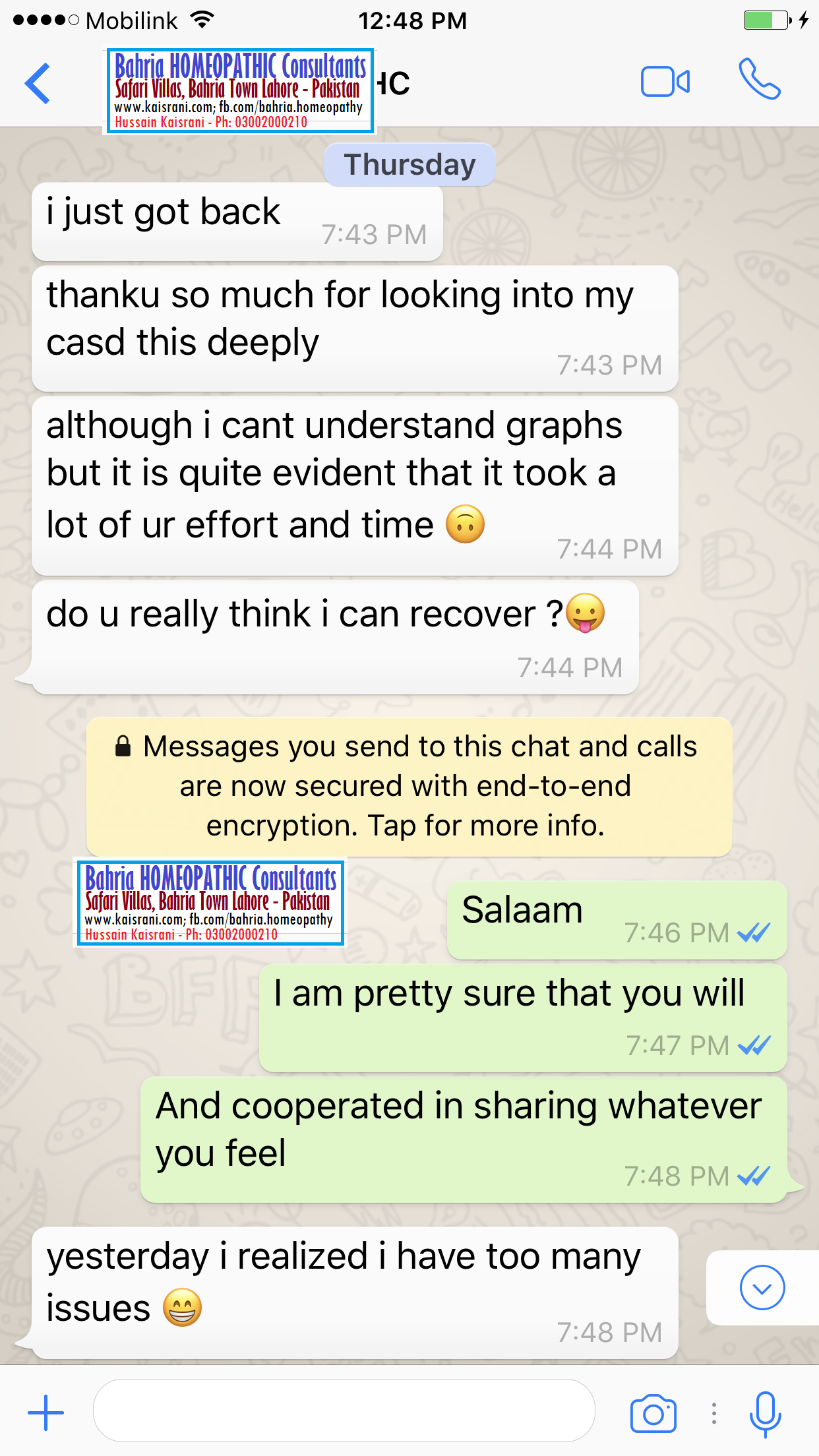Start a video call
The height and width of the screenshot is (1456, 819).
[x=665, y=82]
